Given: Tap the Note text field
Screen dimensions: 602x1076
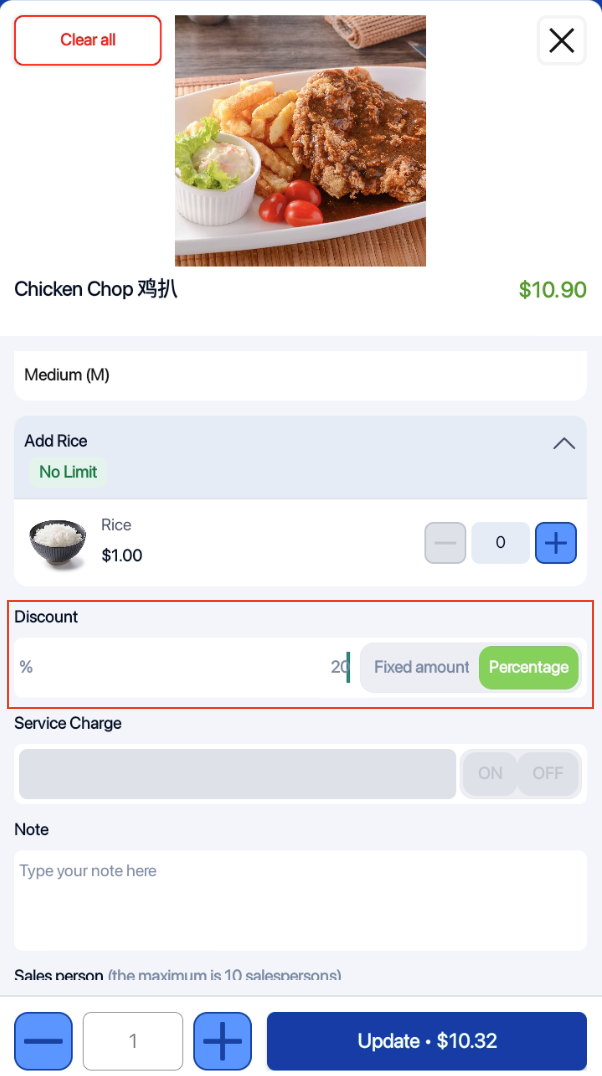Looking at the screenshot, I should [300, 898].
